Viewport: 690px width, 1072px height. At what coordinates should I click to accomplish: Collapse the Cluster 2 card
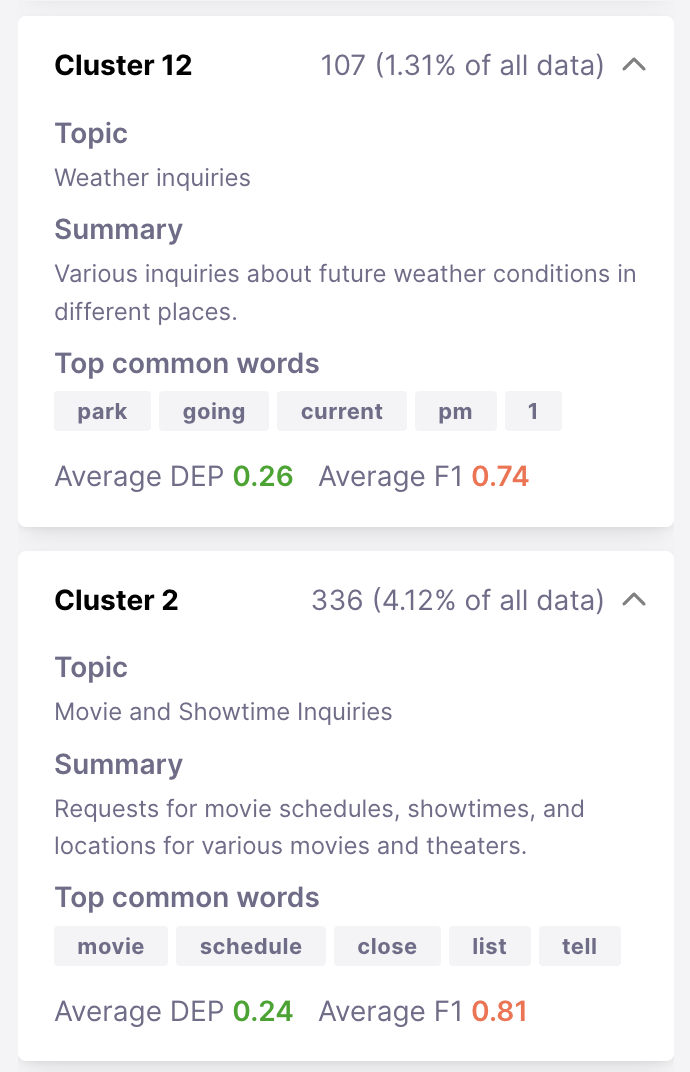(634, 600)
